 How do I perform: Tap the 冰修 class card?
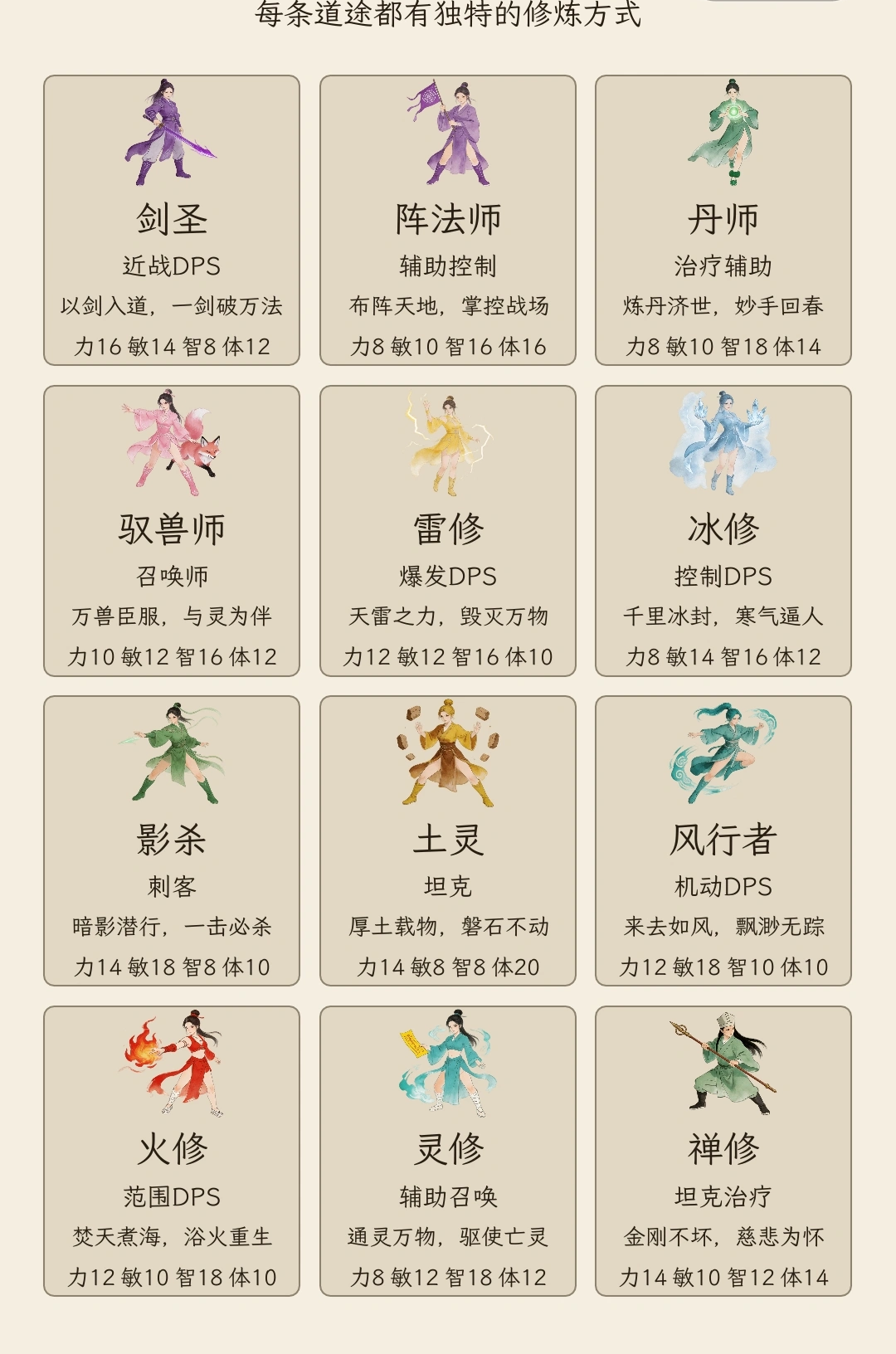723,531
